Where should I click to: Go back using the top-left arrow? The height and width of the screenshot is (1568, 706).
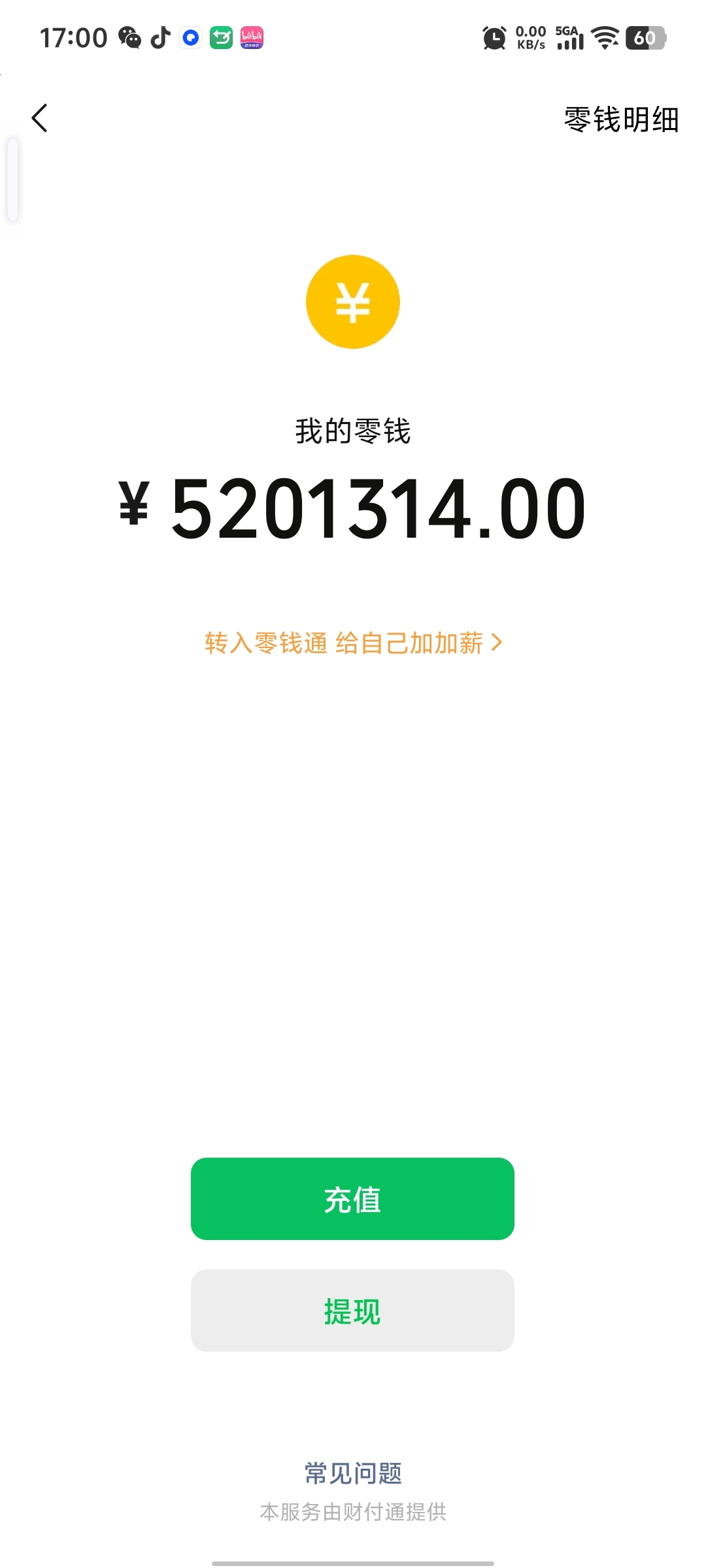pos(40,118)
